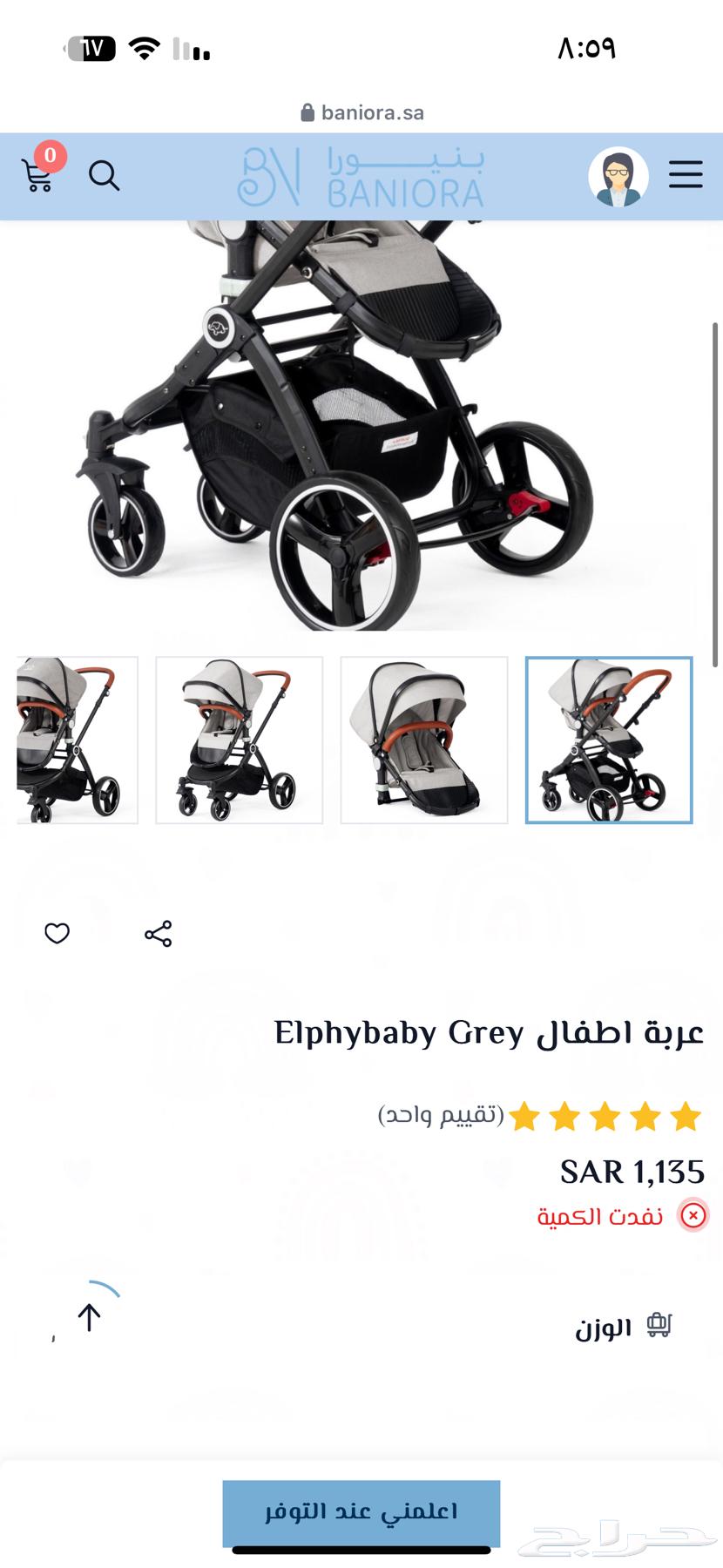Viewport: 723px width, 1568px height.
Task: Open the shopping cart
Action: click(x=37, y=175)
